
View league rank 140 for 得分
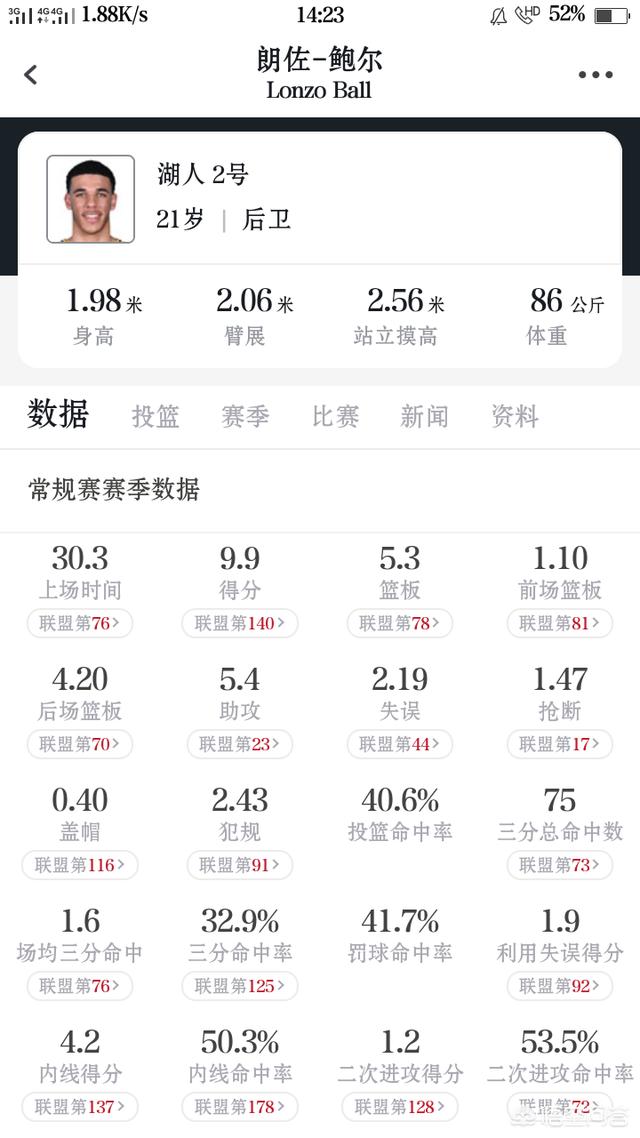click(239, 623)
